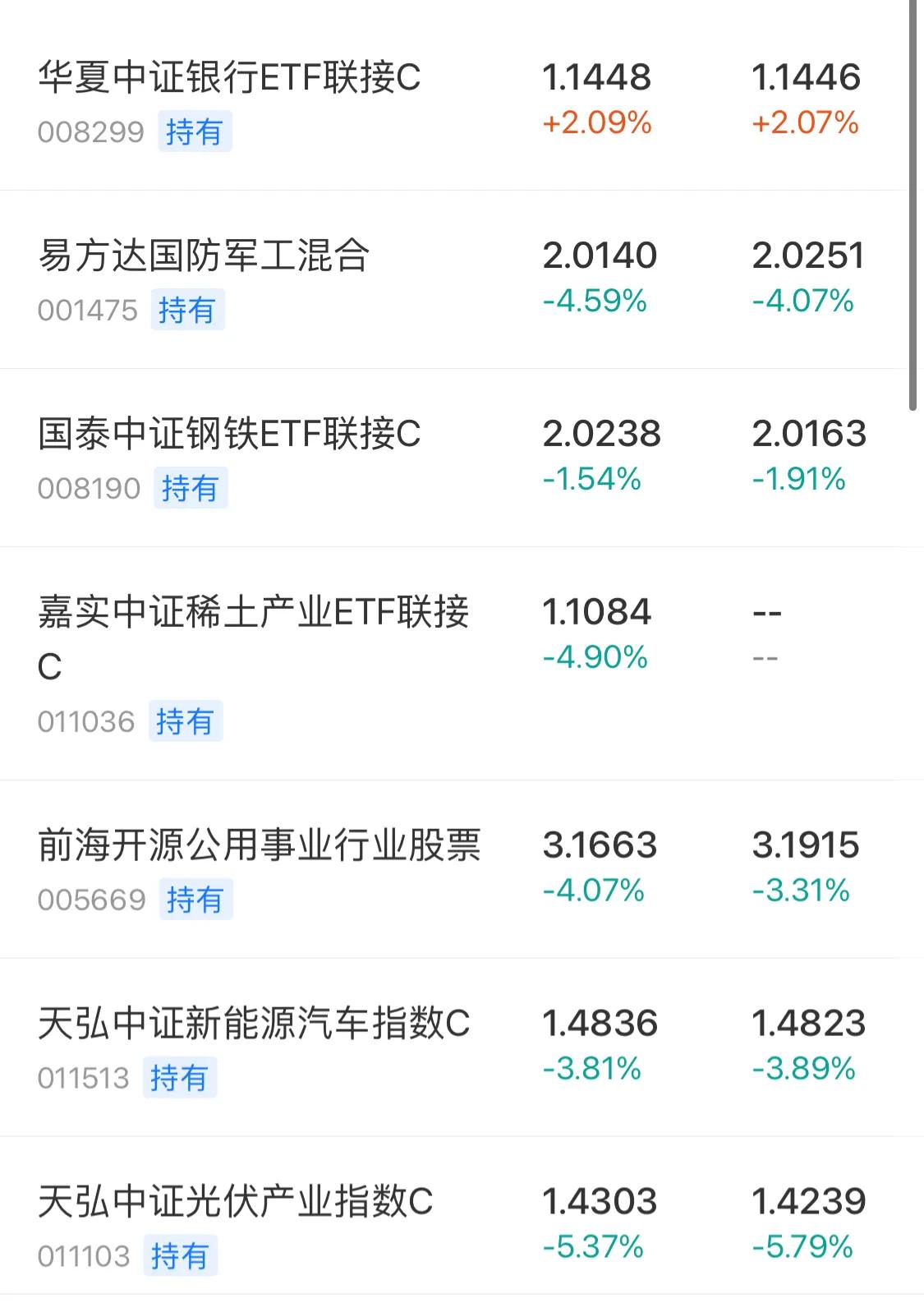View 易方达国防军工混合 fund details

pyautogui.click(x=204, y=256)
